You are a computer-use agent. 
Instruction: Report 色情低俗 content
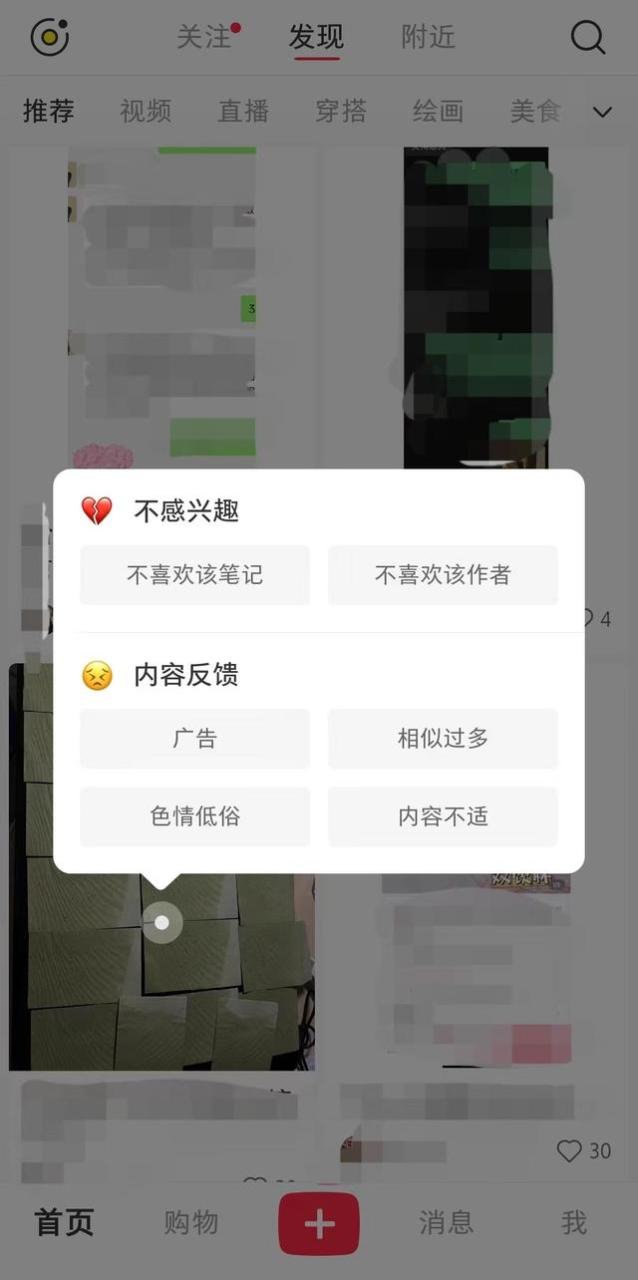point(195,816)
